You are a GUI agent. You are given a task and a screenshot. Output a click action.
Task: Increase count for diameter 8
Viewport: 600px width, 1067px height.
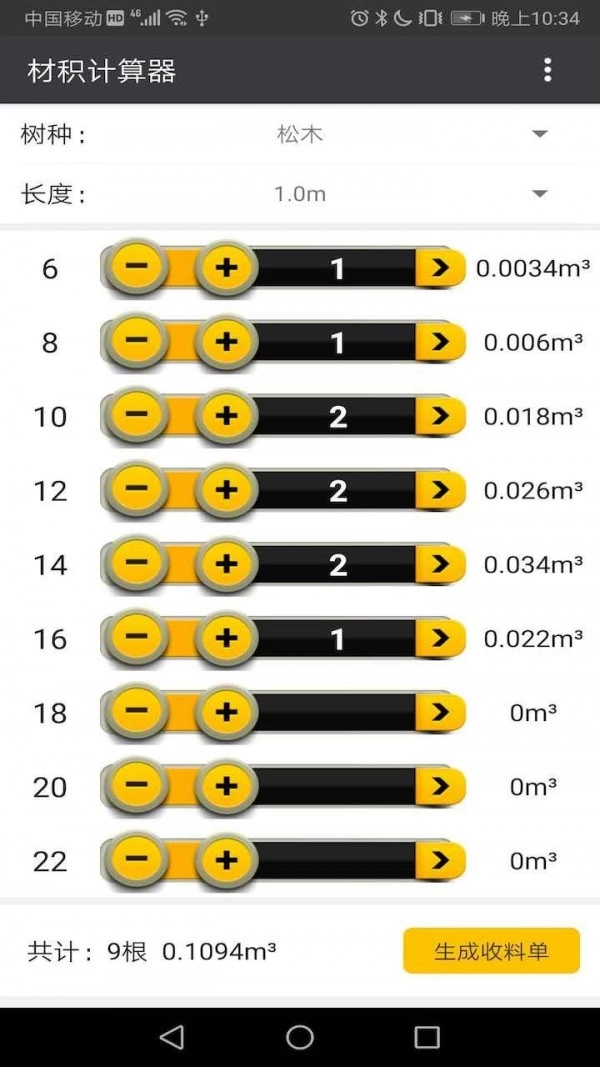pos(227,342)
